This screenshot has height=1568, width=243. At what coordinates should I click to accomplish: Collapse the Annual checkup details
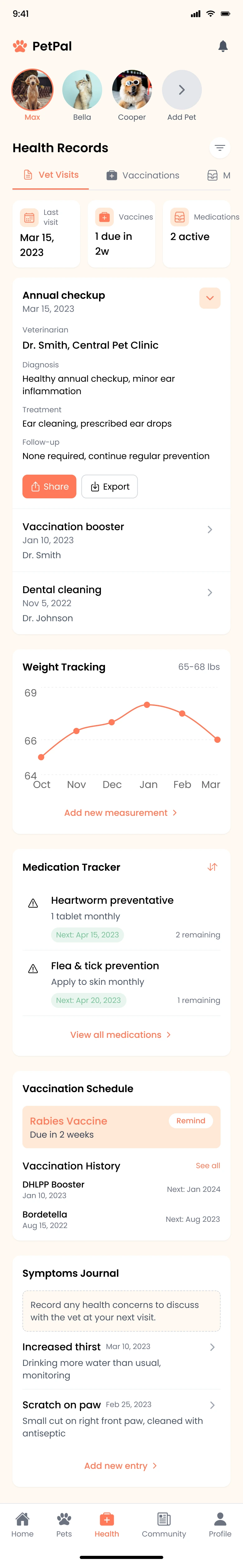[x=210, y=298]
